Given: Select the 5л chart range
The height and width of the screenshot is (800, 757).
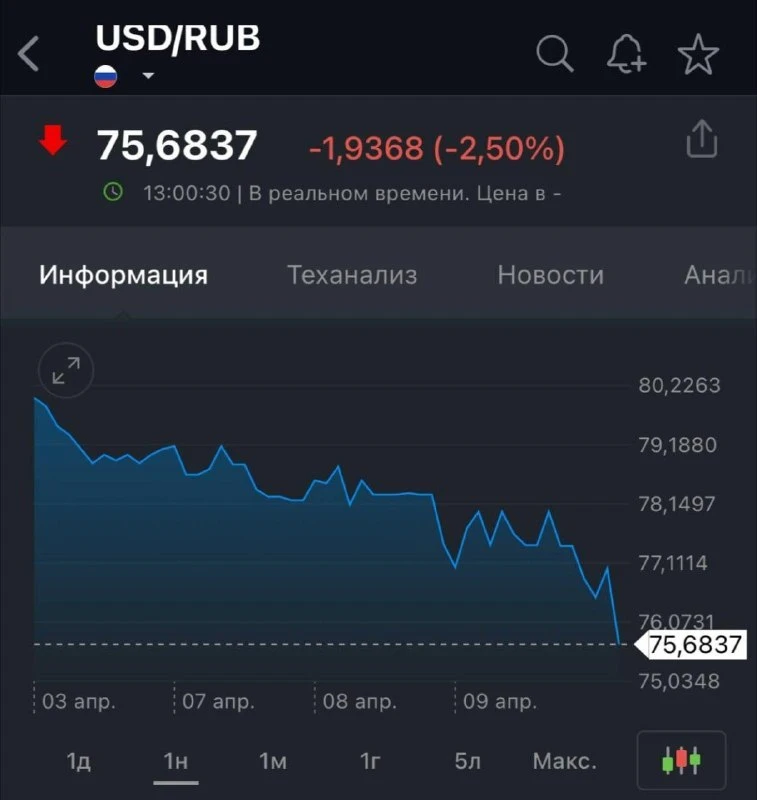Looking at the screenshot, I should pyautogui.click(x=467, y=761).
